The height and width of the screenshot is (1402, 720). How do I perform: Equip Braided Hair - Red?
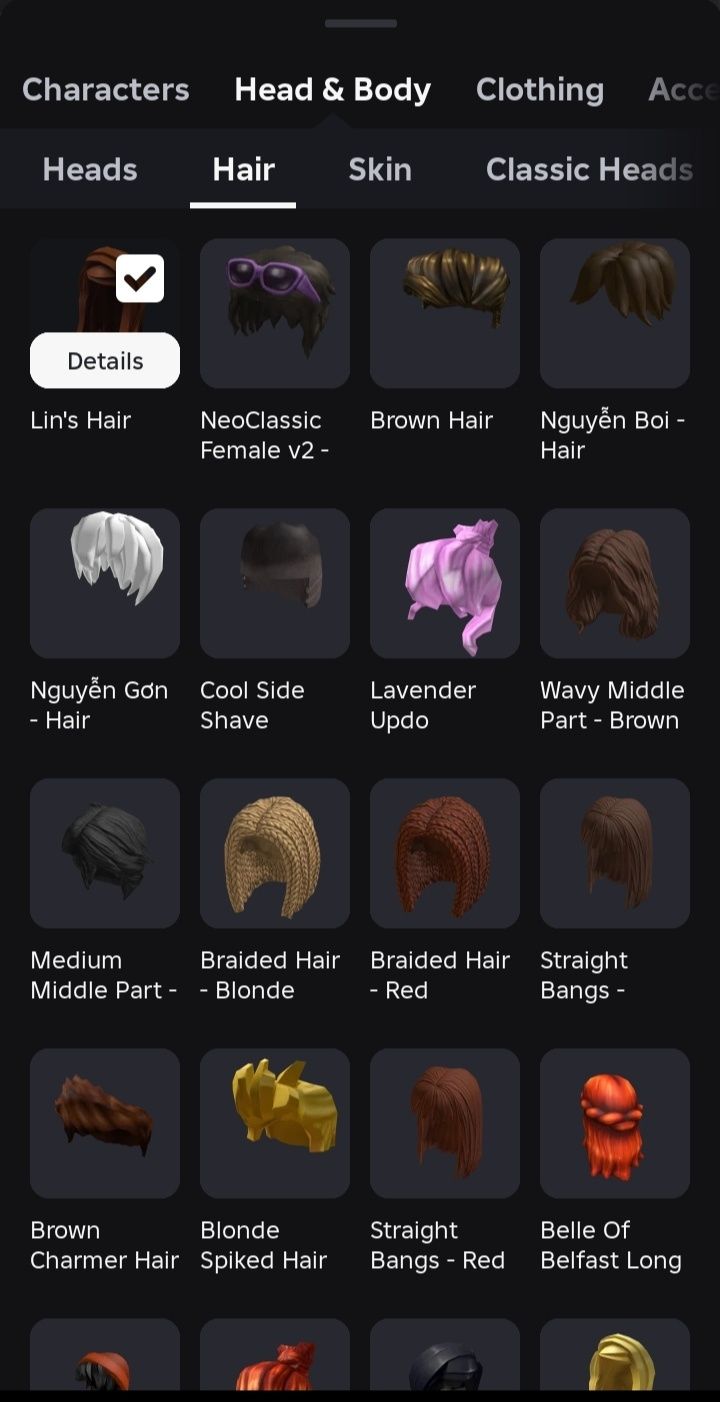[445, 853]
